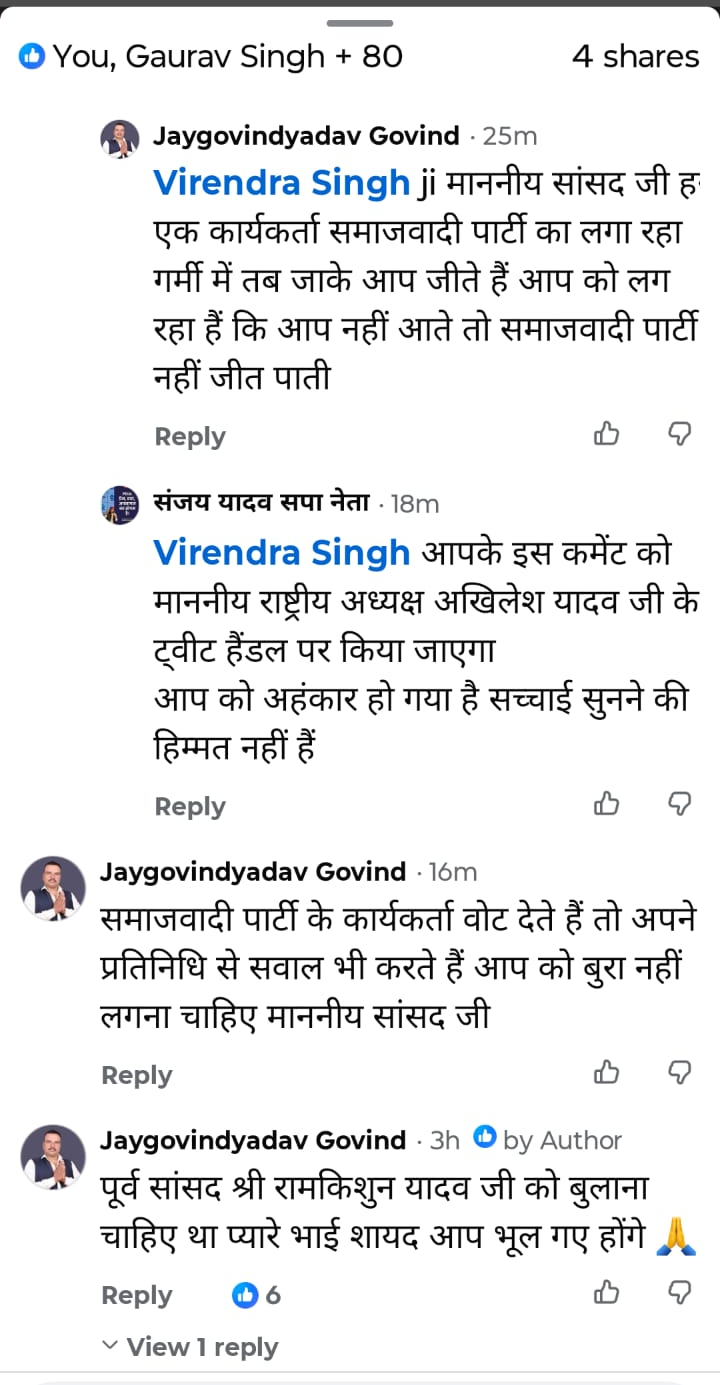The width and height of the screenshot is (720, 1385).
Task: View the 6 likes on the 3h comment
Action: coord(257,1296)
